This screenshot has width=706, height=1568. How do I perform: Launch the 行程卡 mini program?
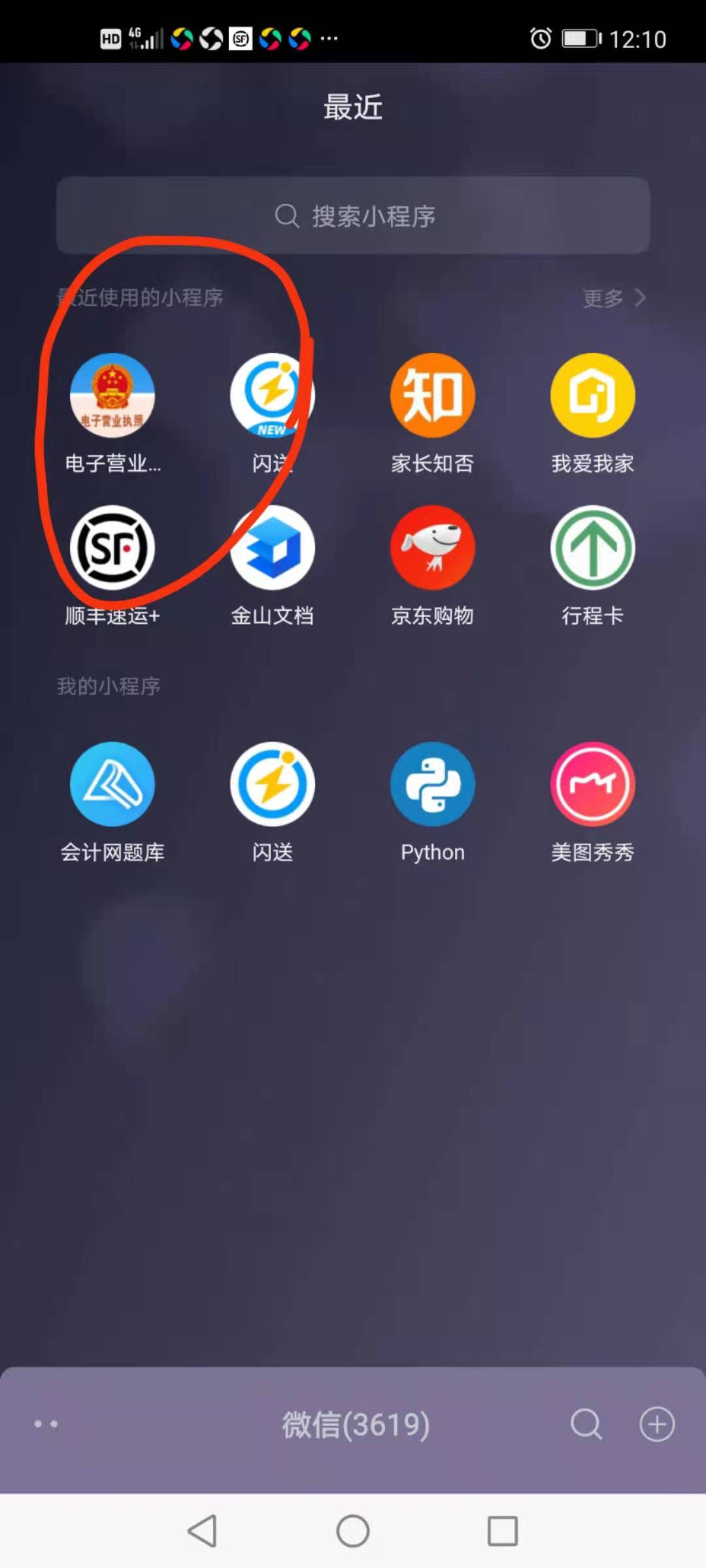[x=592, y=548]
